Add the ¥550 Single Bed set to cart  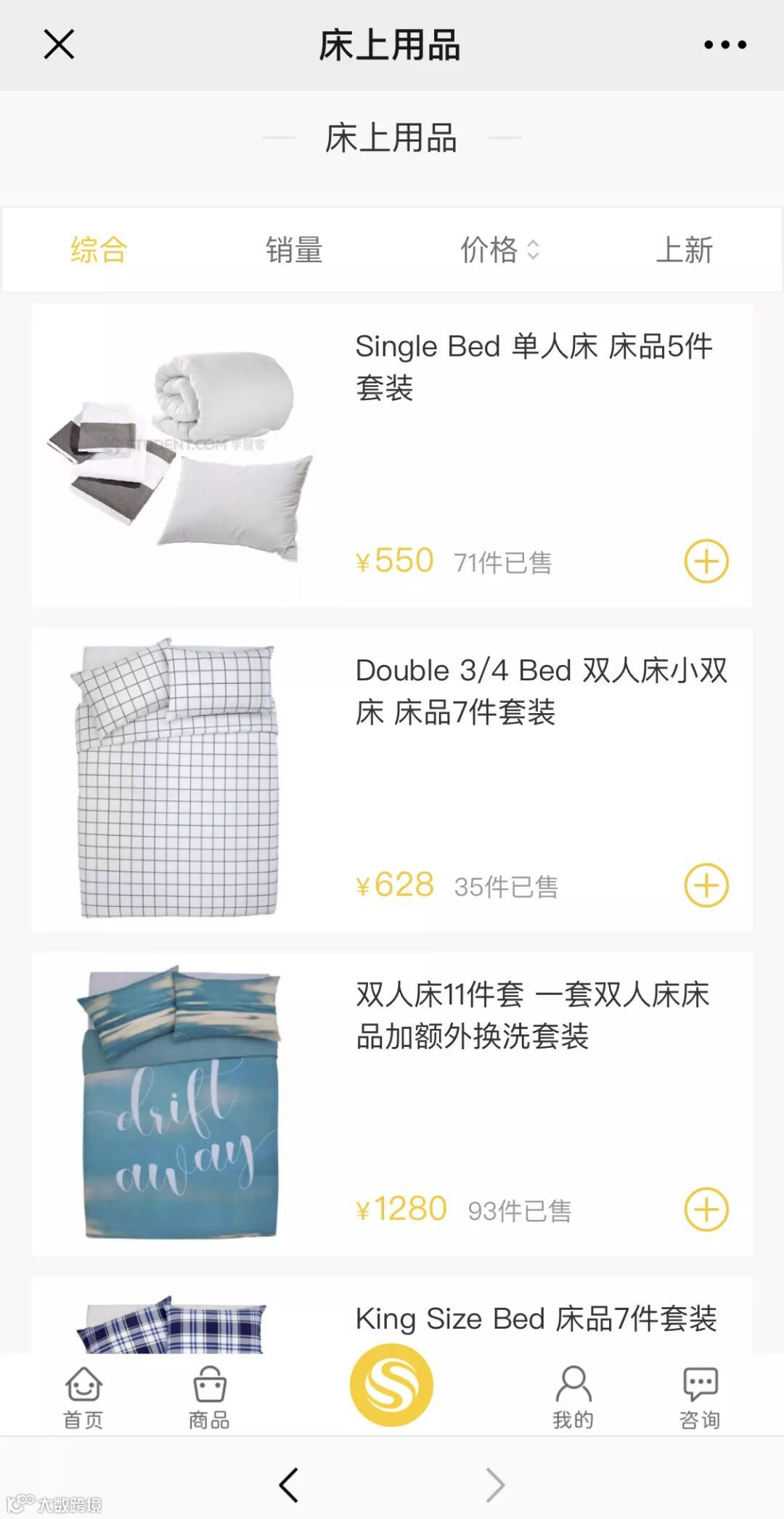pos(706,561)
